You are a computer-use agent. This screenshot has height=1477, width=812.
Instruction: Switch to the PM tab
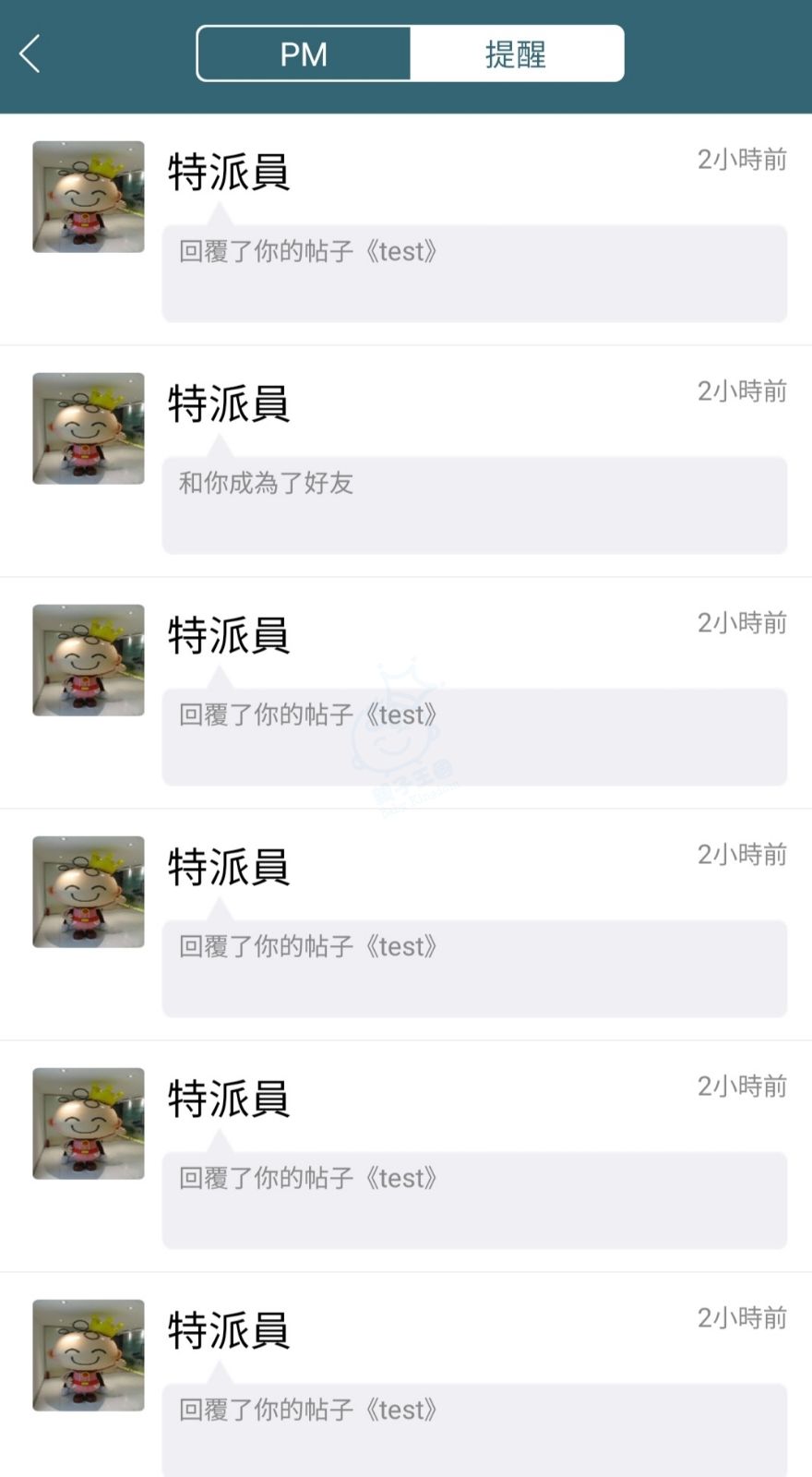coord(304,54)
